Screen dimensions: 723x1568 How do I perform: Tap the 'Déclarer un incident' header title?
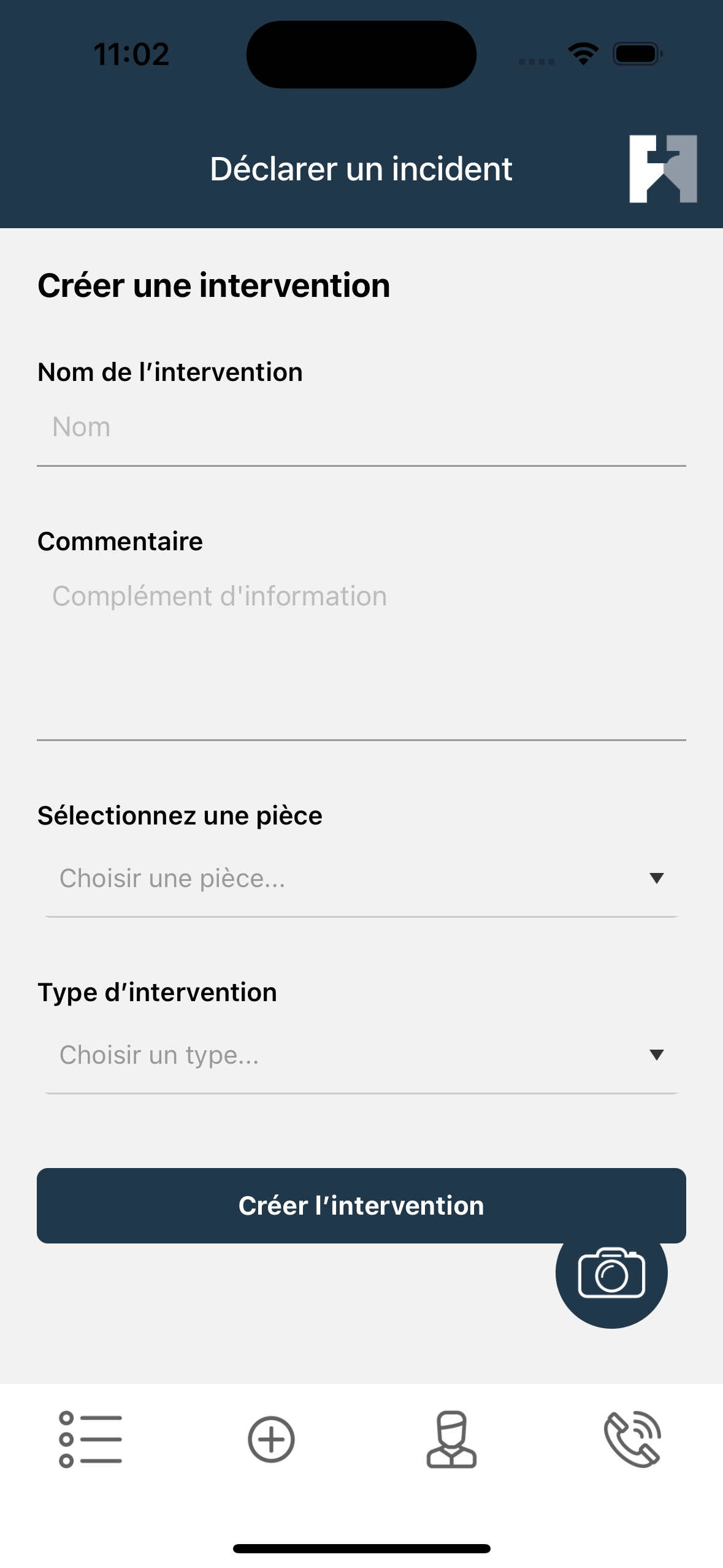(361, 169)
